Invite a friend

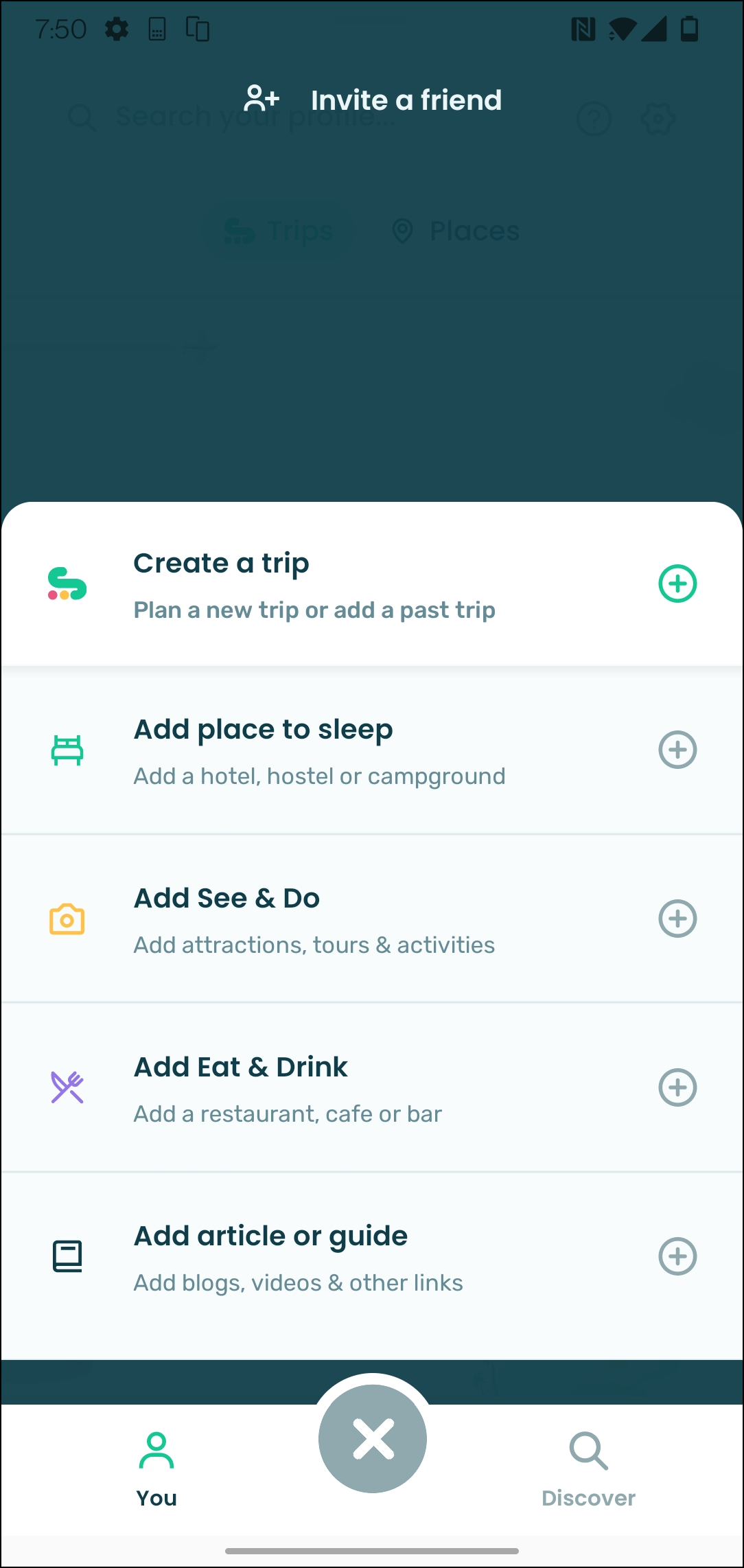click(373, 100)
